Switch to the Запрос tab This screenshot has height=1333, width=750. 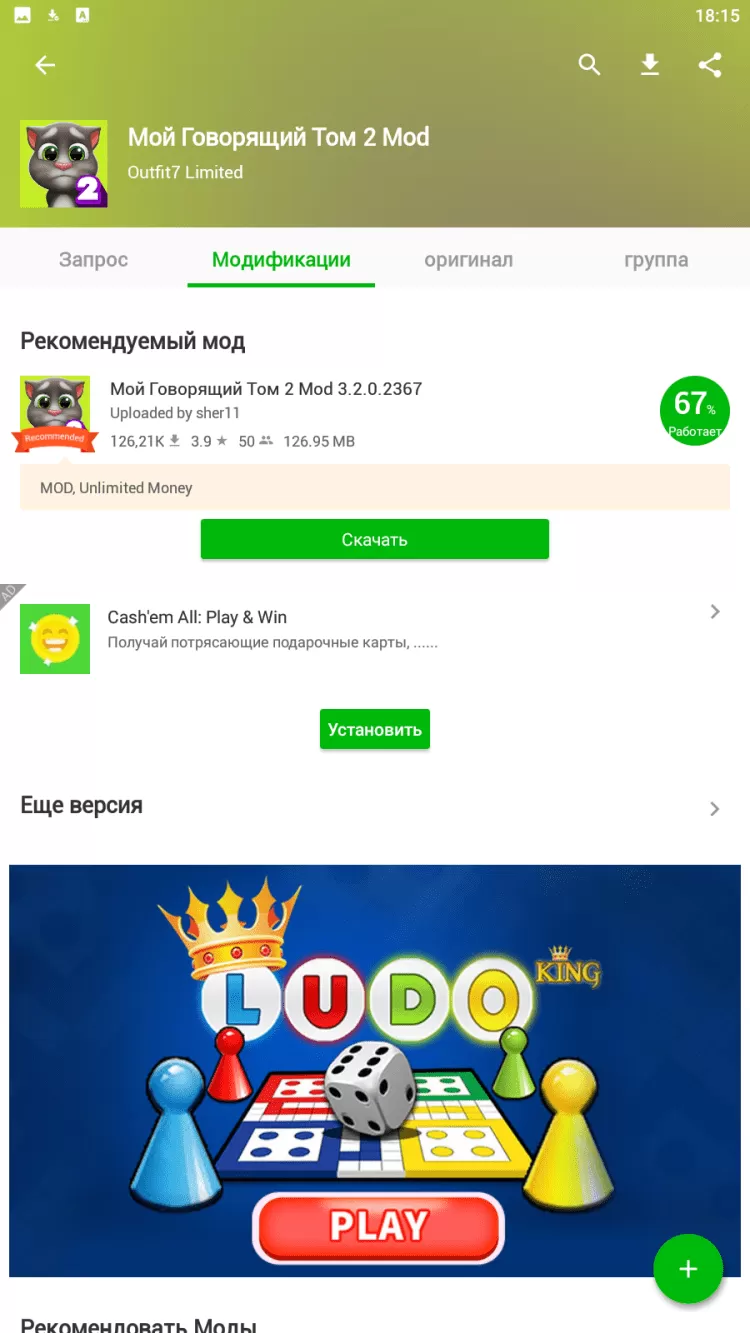93,260
